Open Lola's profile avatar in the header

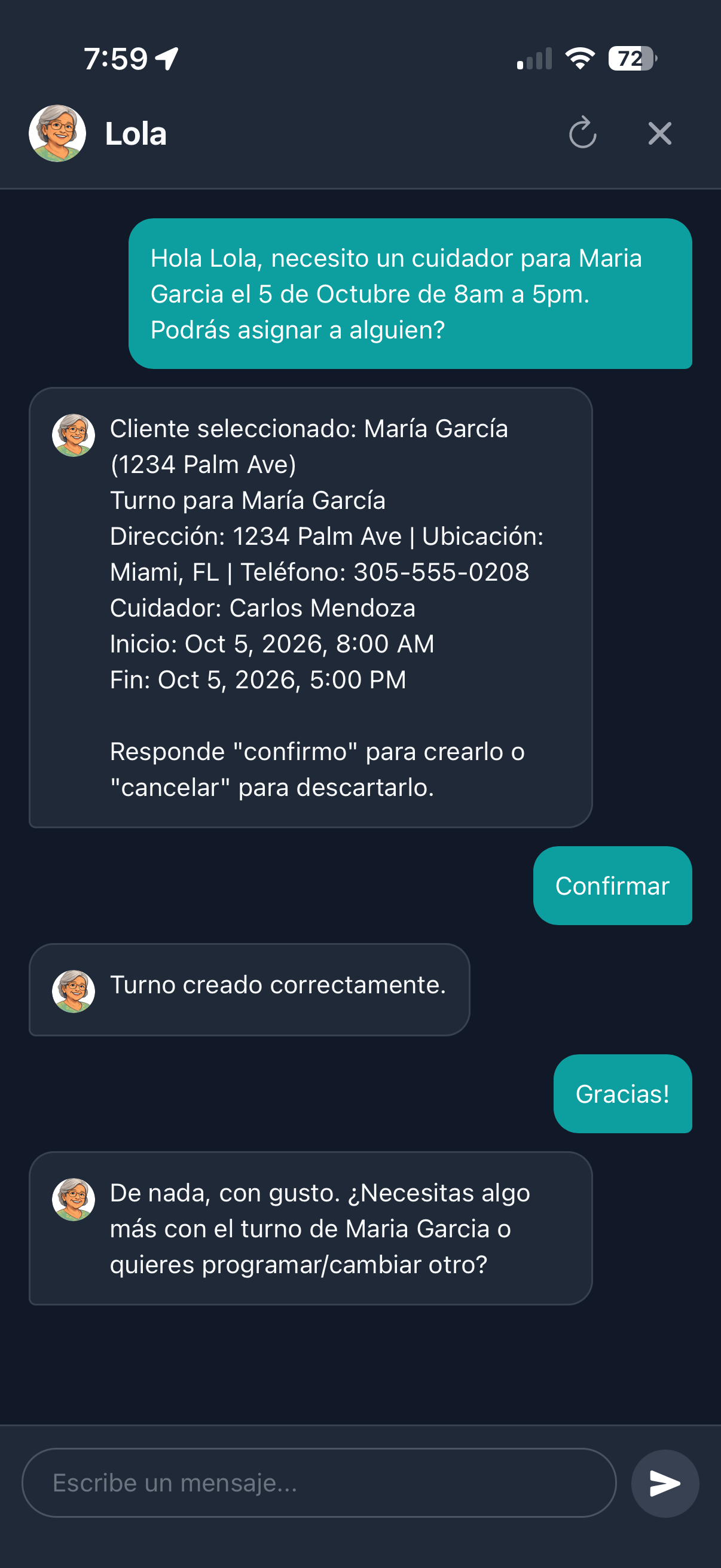[57, 133]
